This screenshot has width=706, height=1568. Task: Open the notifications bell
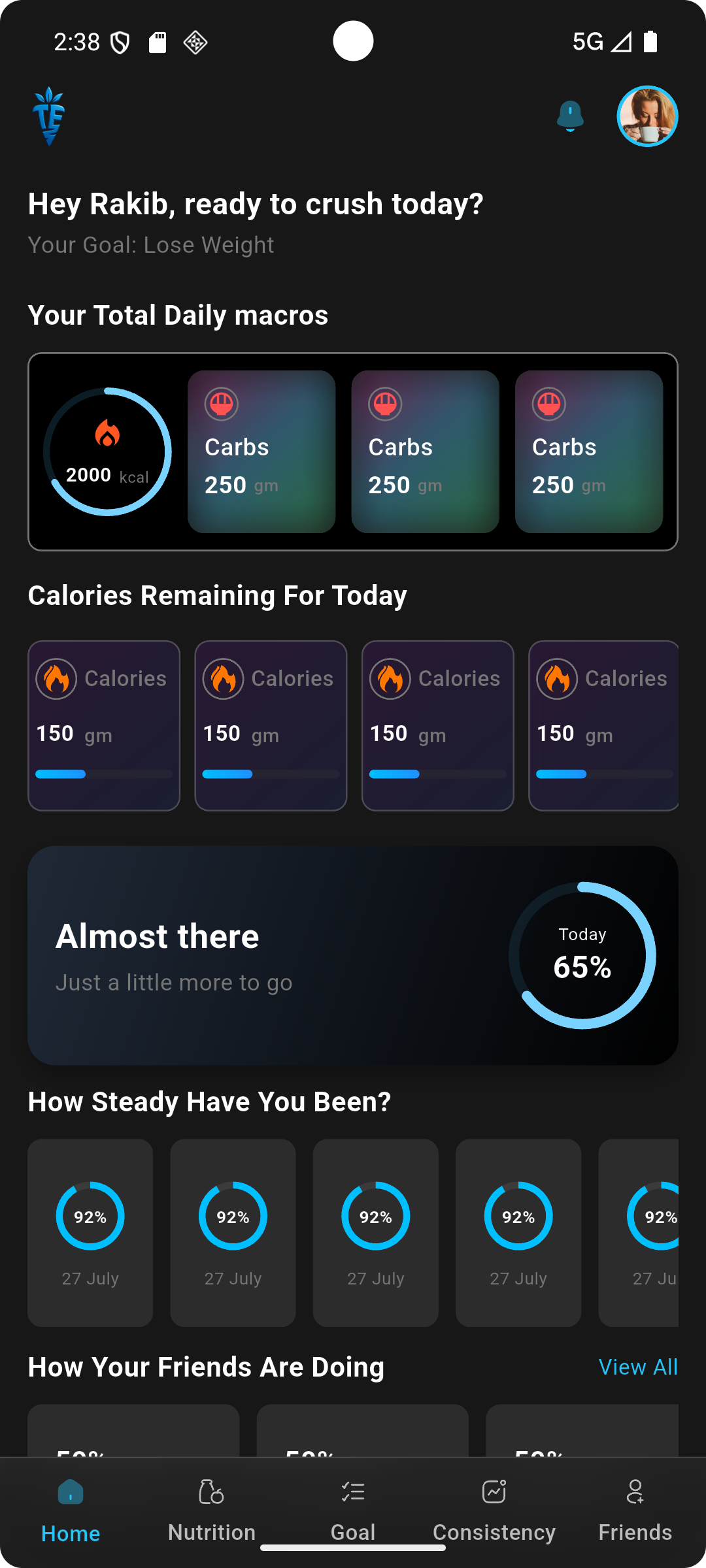[x=569, y=117]
